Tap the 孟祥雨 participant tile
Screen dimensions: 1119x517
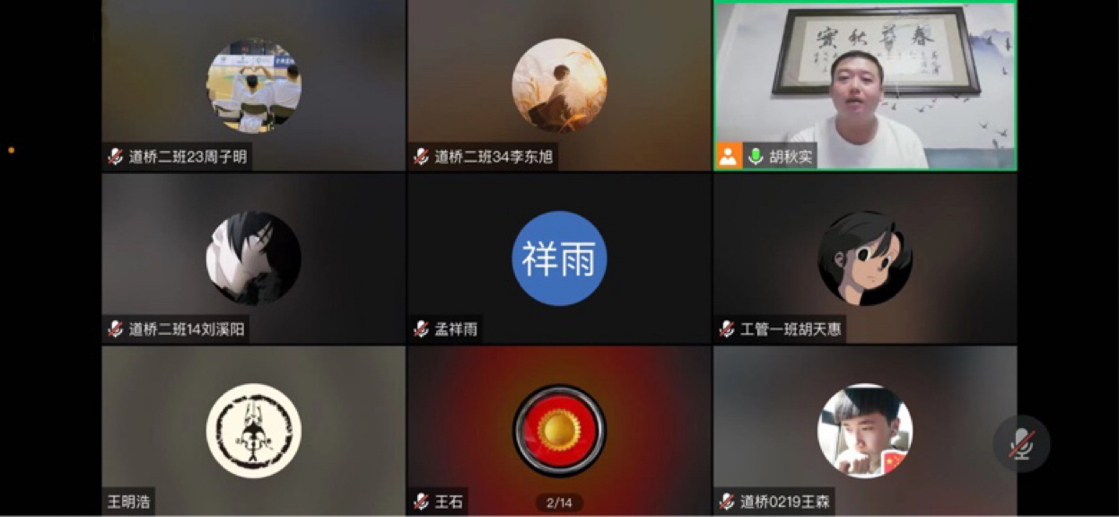pyautogui.click(x=559, y=258)
